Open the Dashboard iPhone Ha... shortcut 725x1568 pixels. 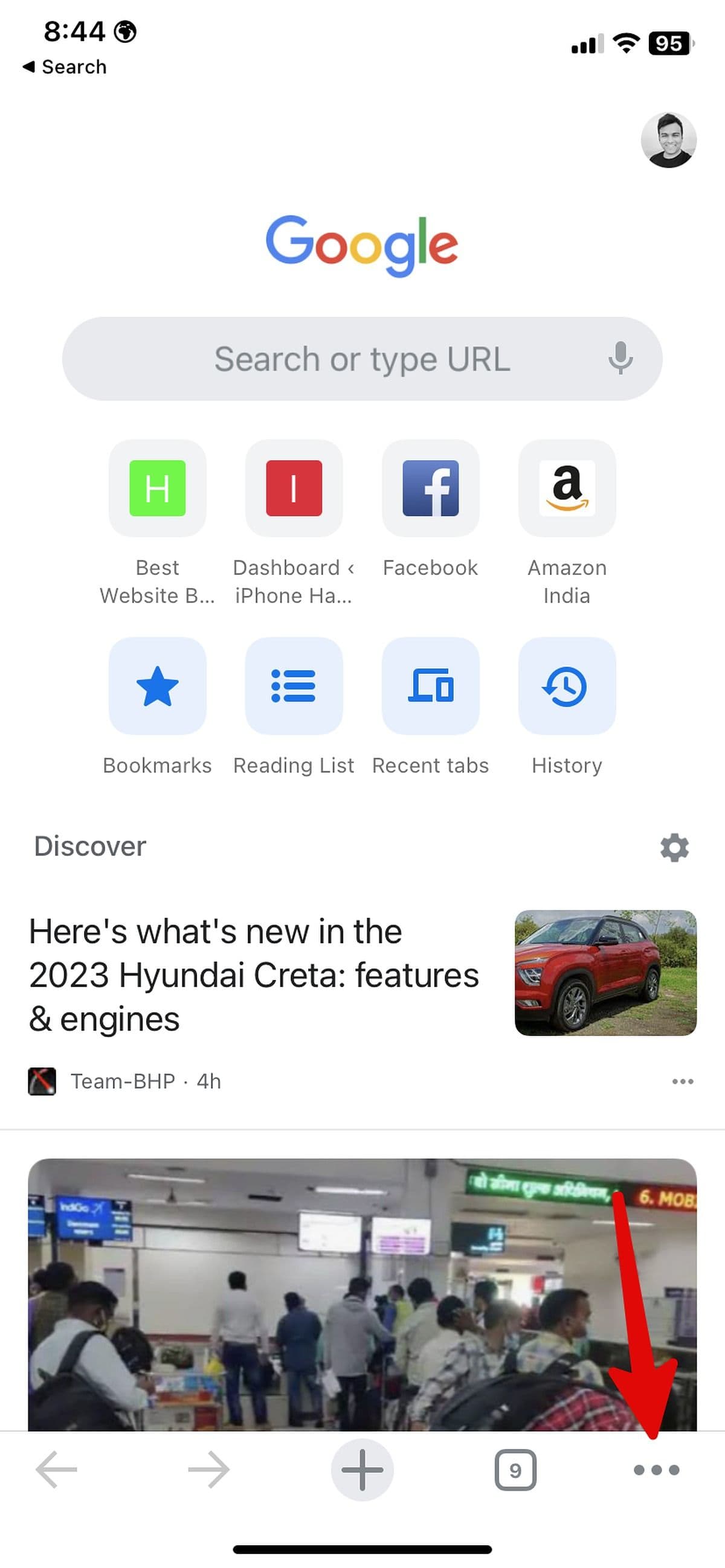pos(294,489)
